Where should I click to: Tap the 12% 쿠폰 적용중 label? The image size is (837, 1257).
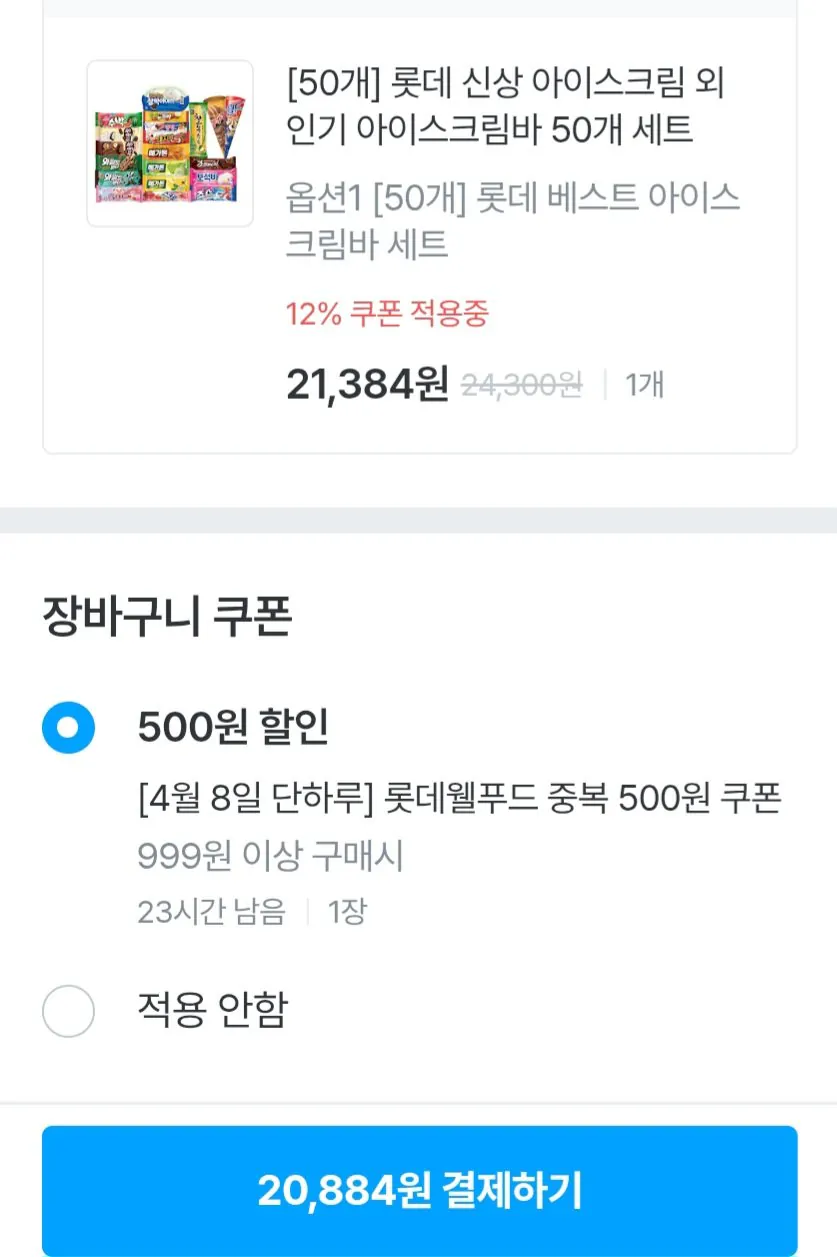click(x=390, y=312)
